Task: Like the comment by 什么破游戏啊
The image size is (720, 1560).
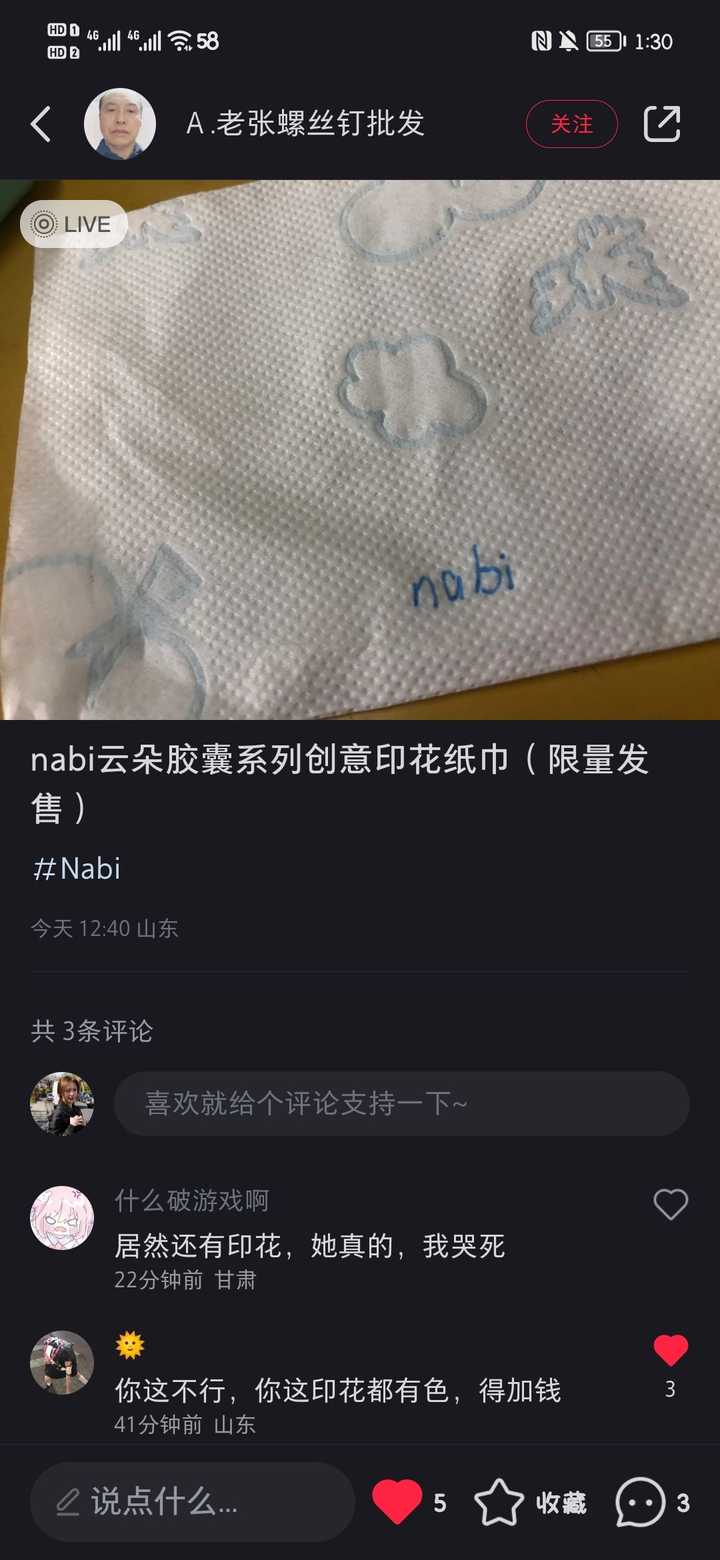Action: point(670,1204)
